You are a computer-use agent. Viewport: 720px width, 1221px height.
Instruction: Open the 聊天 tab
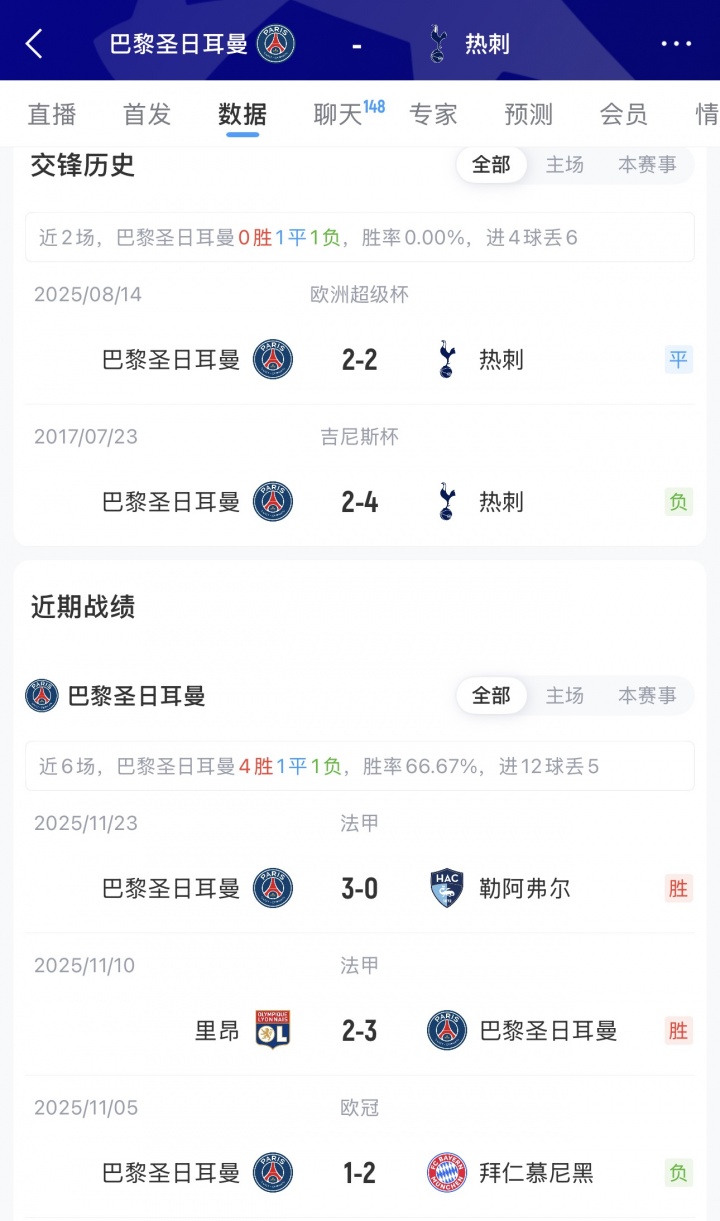coord(338,114)
